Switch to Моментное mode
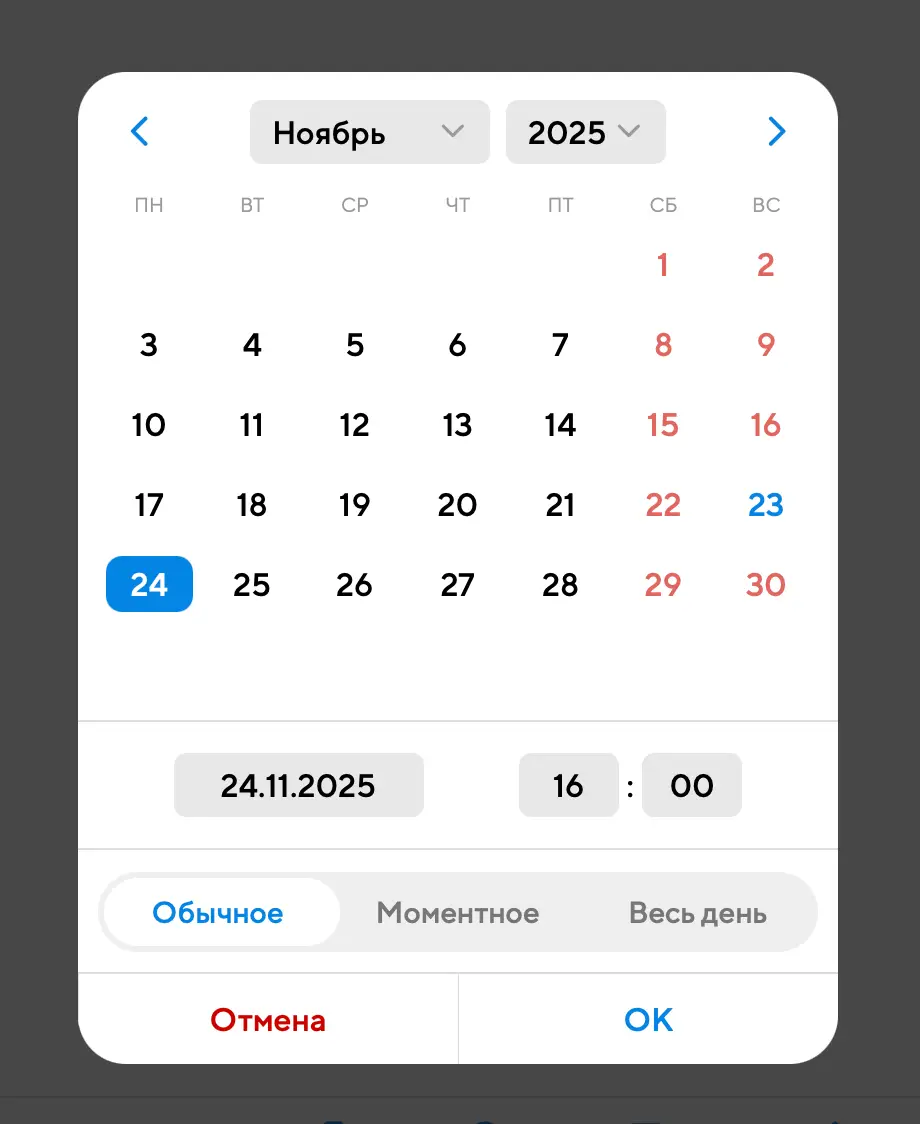 coord(457,913)
